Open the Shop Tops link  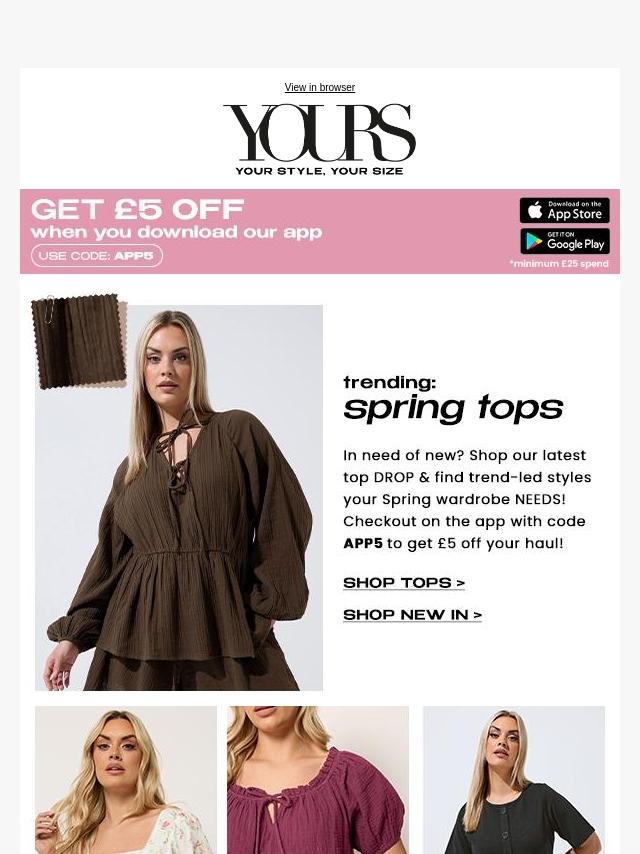[x=404, y=583]
